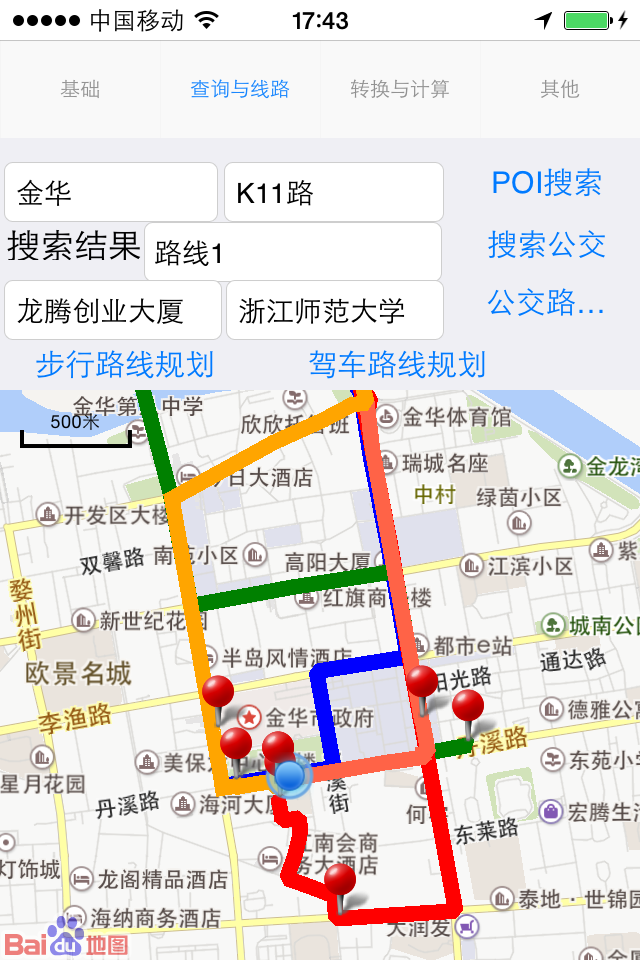Switch to the 基础 tab
640x960 pixels.
[x=80, y=90]
